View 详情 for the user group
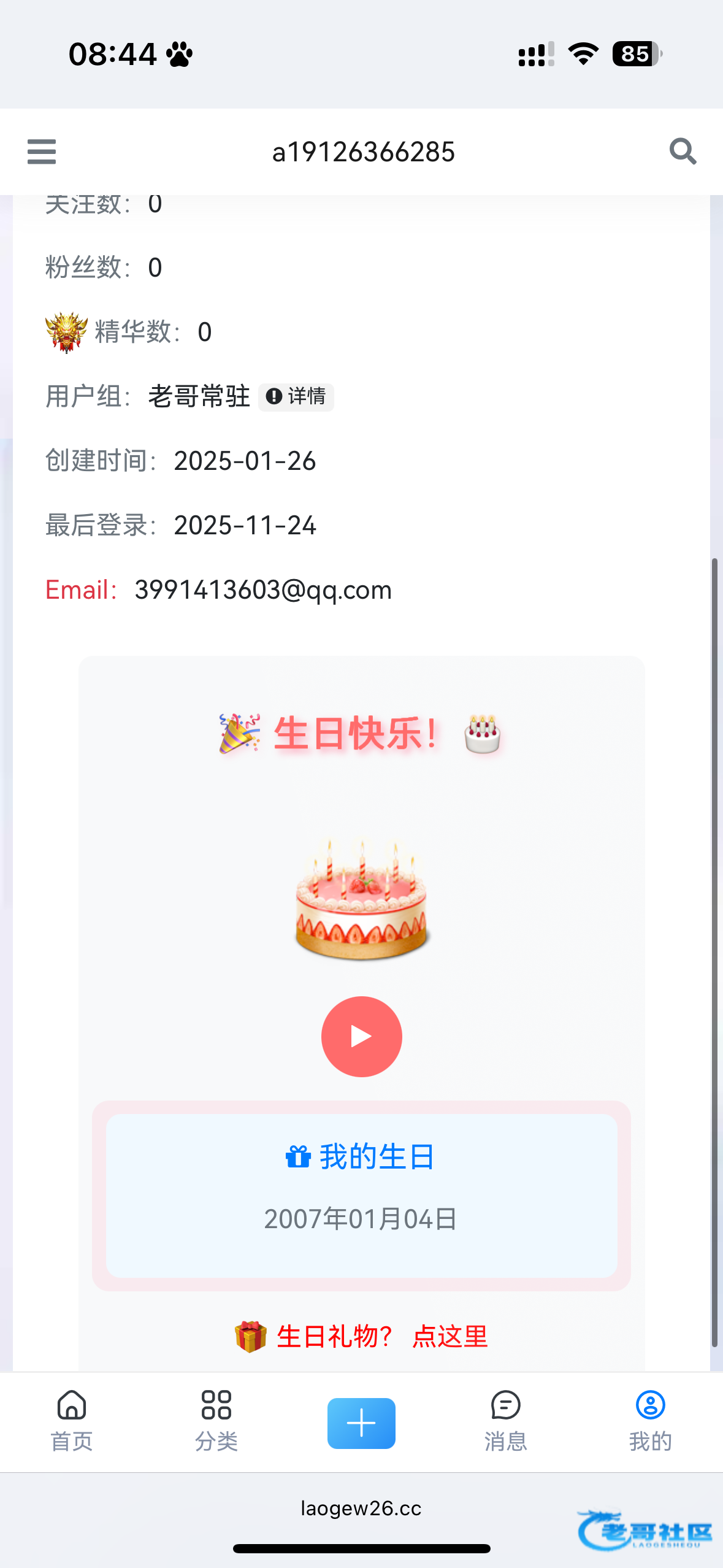723x1568 pixels. point(296,397)
